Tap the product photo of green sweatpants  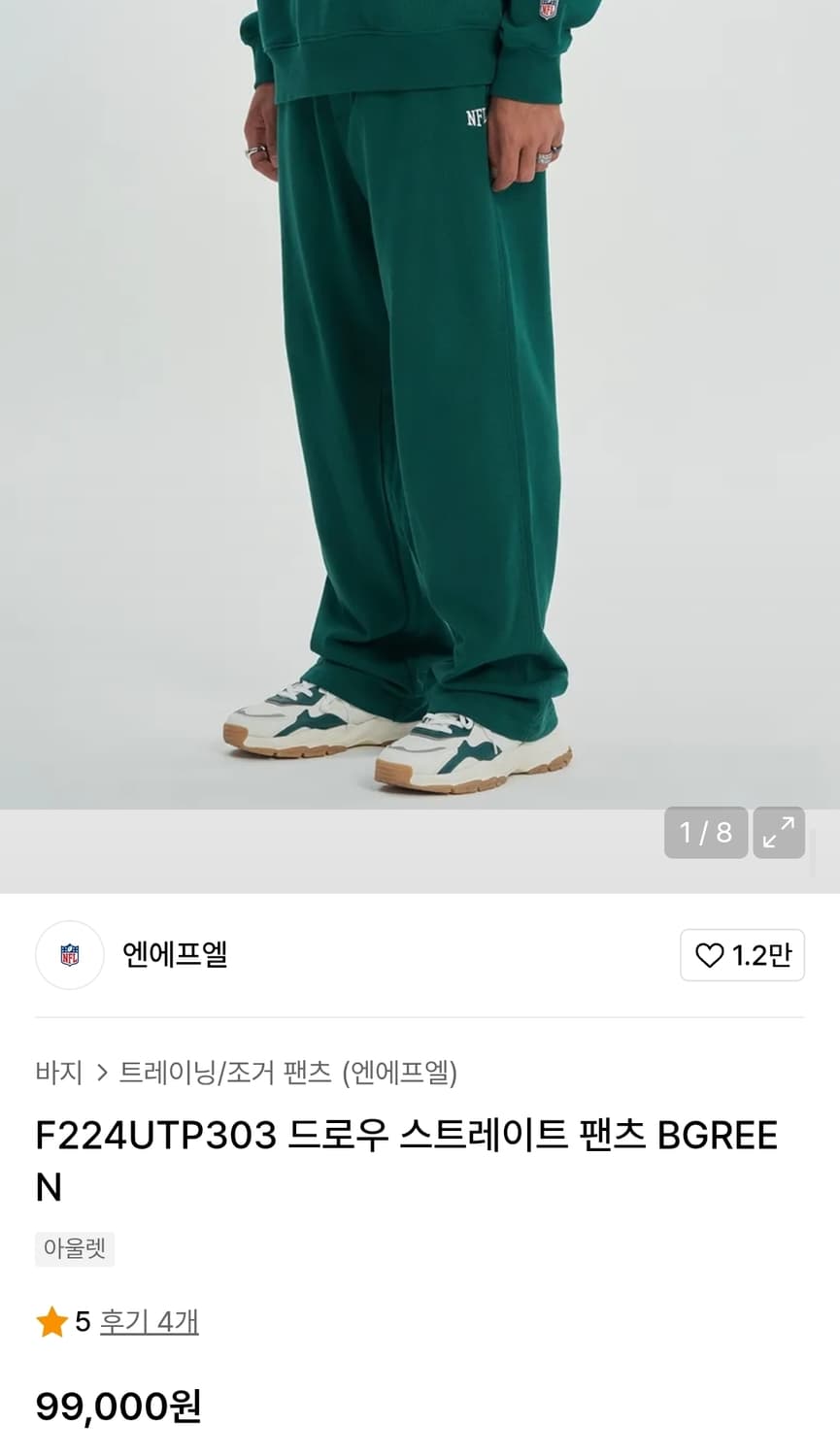(x=420, y=408)
